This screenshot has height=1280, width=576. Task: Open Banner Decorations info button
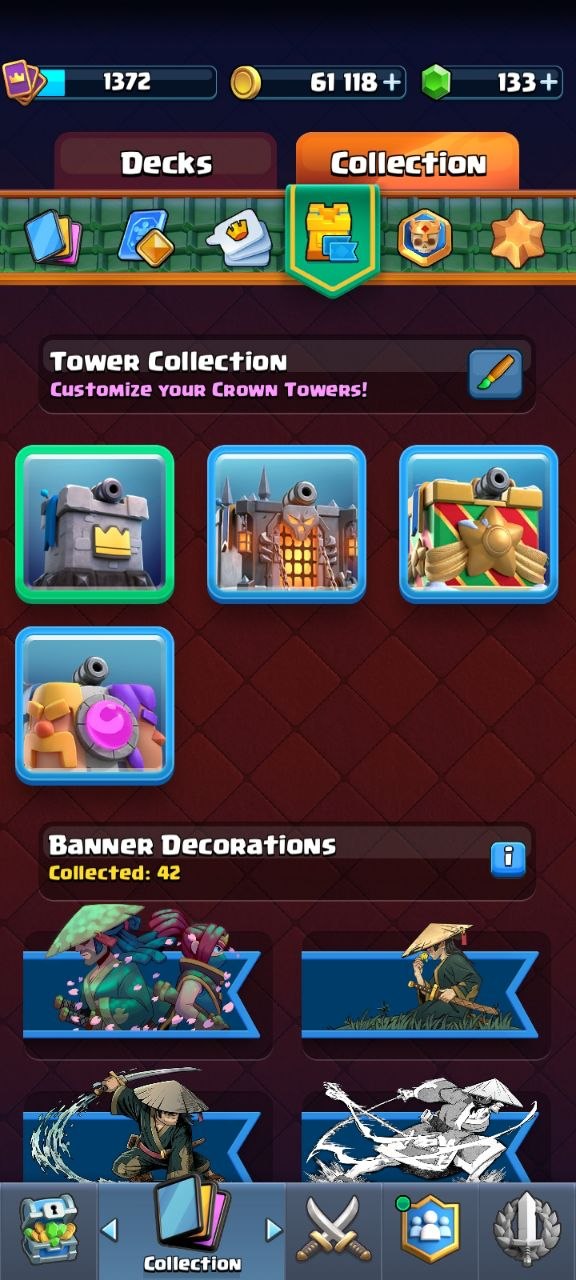pos(508,857)
